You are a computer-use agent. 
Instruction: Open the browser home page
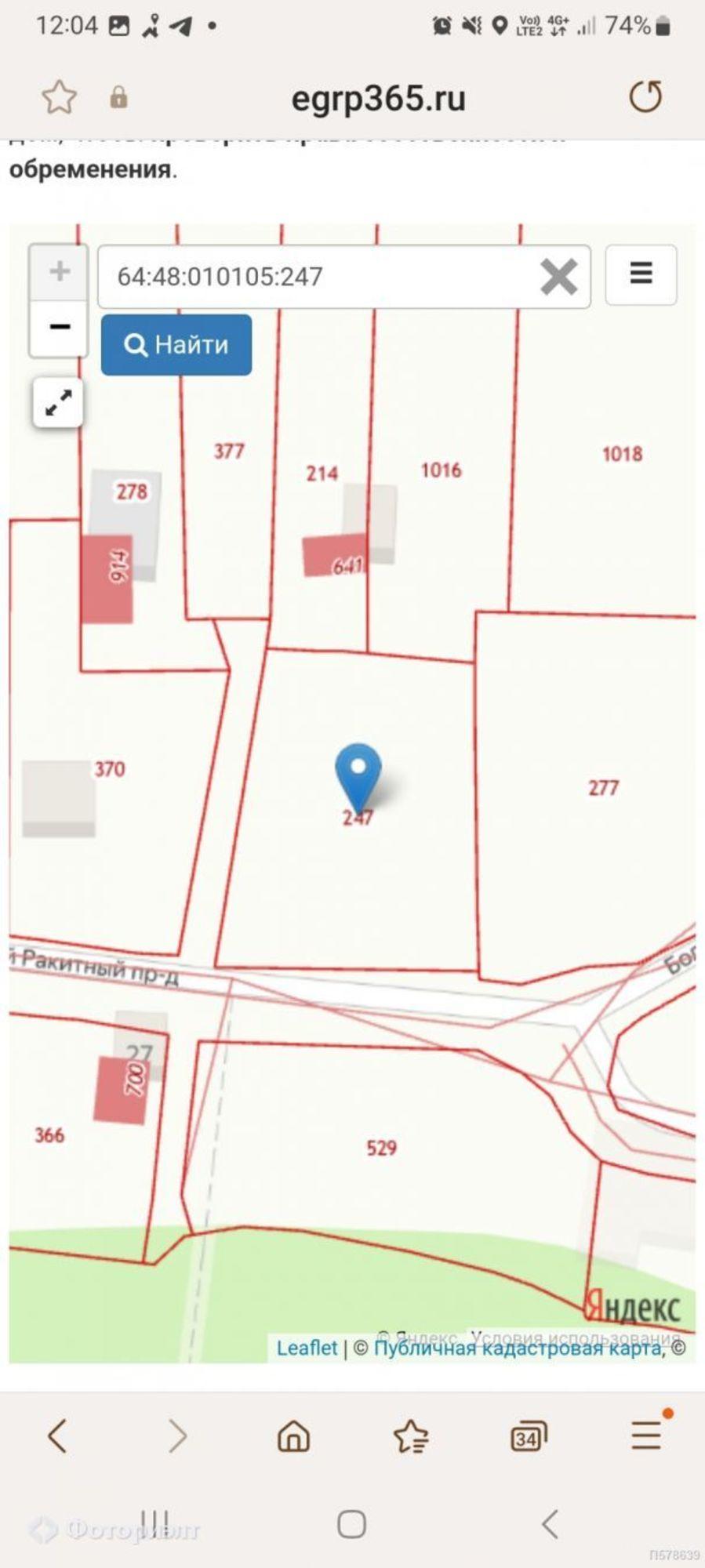coord(293,1436)
